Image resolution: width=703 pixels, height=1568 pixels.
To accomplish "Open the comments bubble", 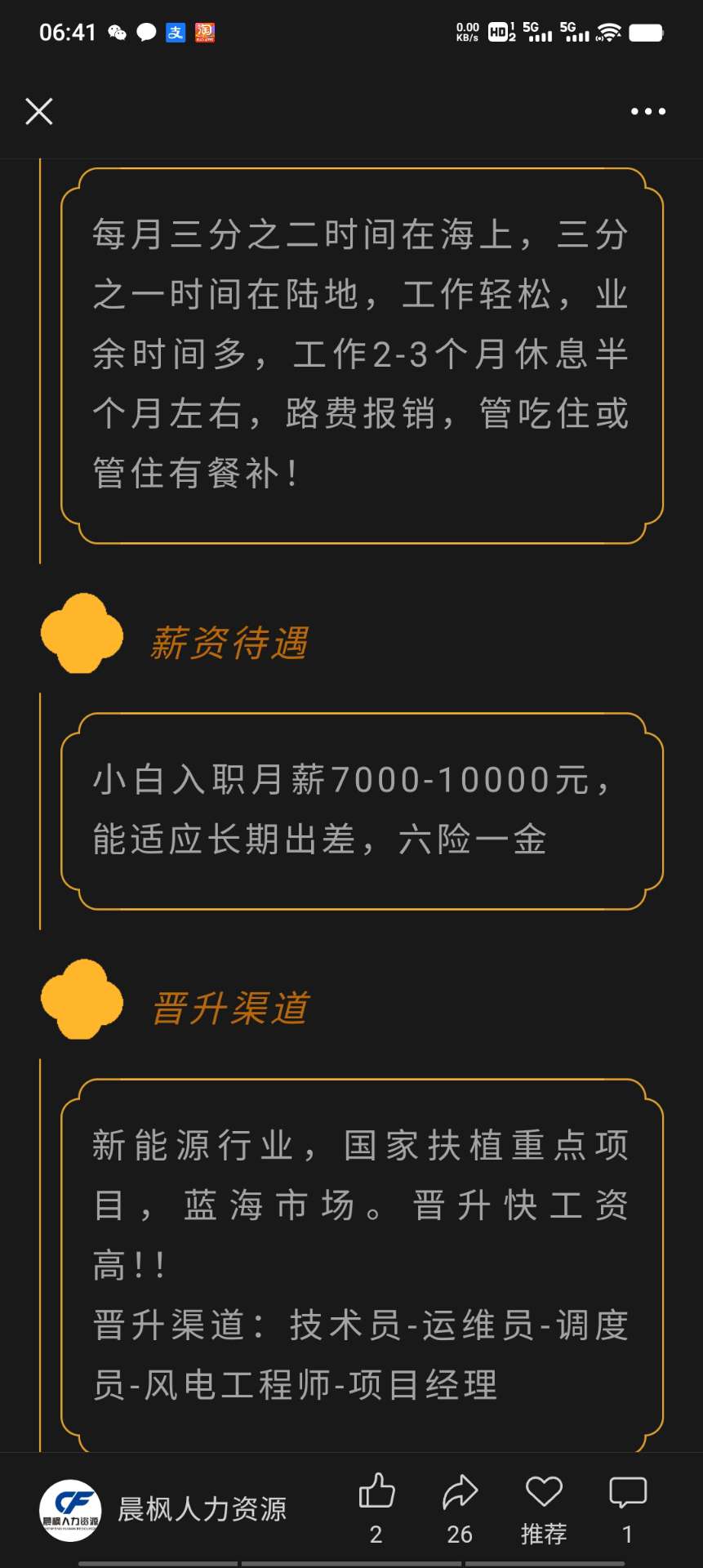I will click(x=627, y=1493).
